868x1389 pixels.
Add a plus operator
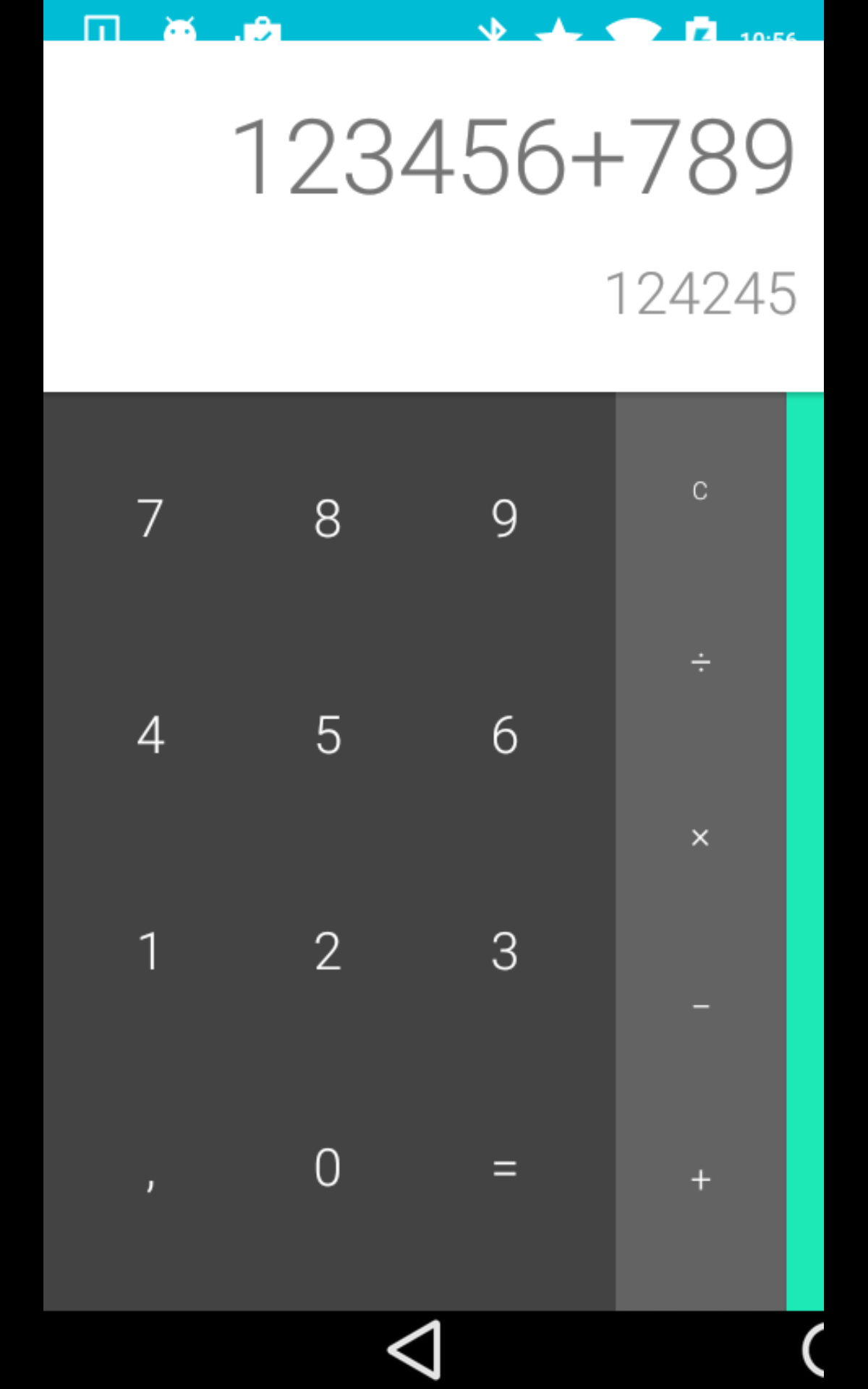[x=699, y=1179]
